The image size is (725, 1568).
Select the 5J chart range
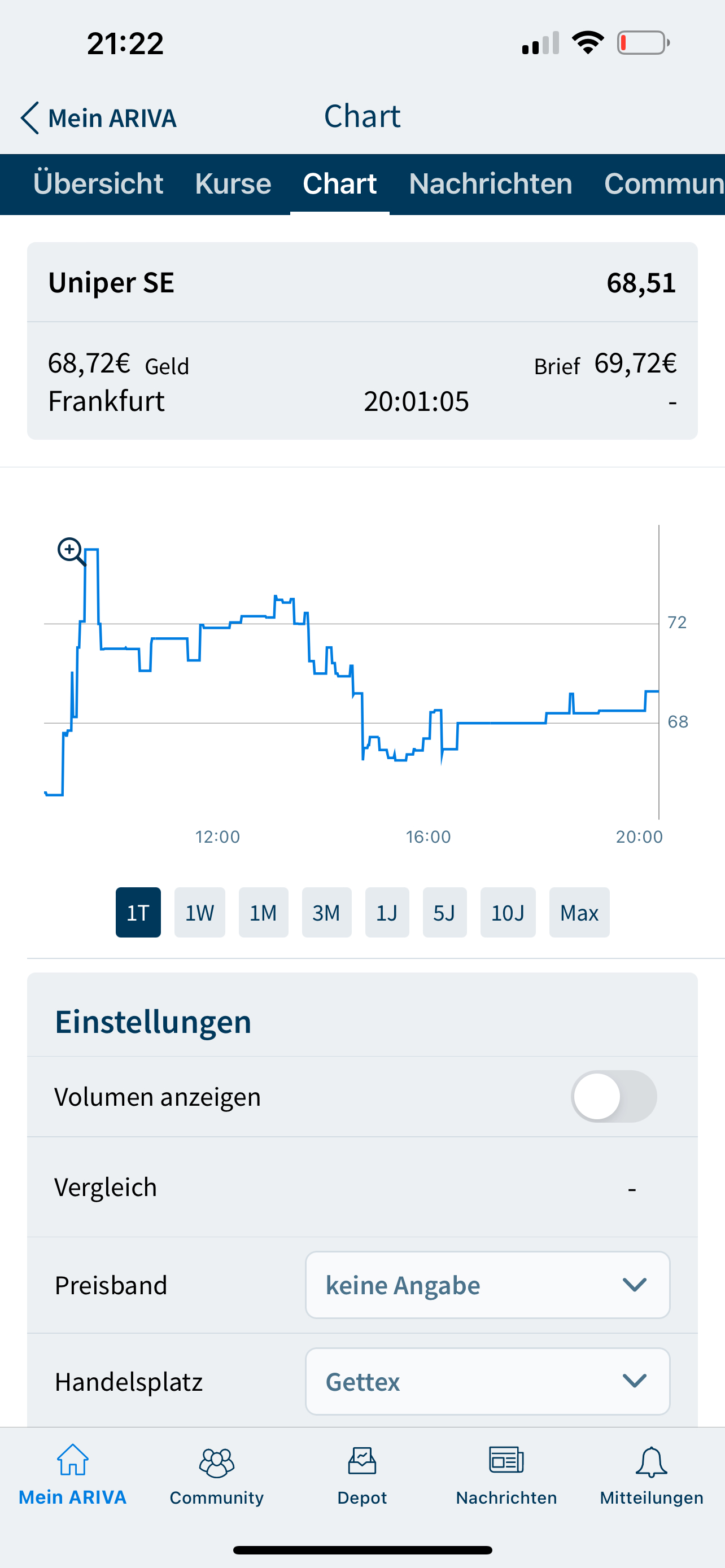[444, 912]
